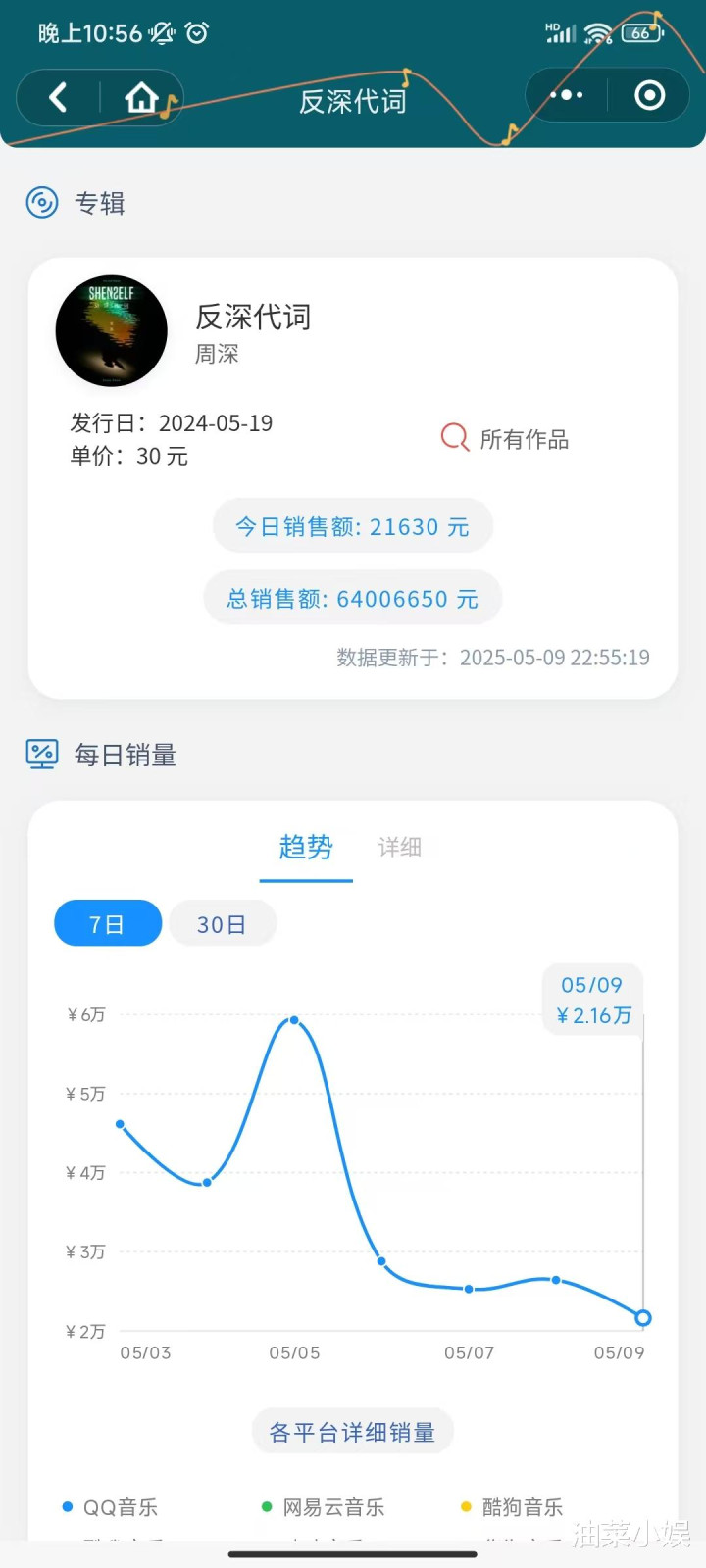
Task: Select the 趋势 tab
Action: pos(306,847)
